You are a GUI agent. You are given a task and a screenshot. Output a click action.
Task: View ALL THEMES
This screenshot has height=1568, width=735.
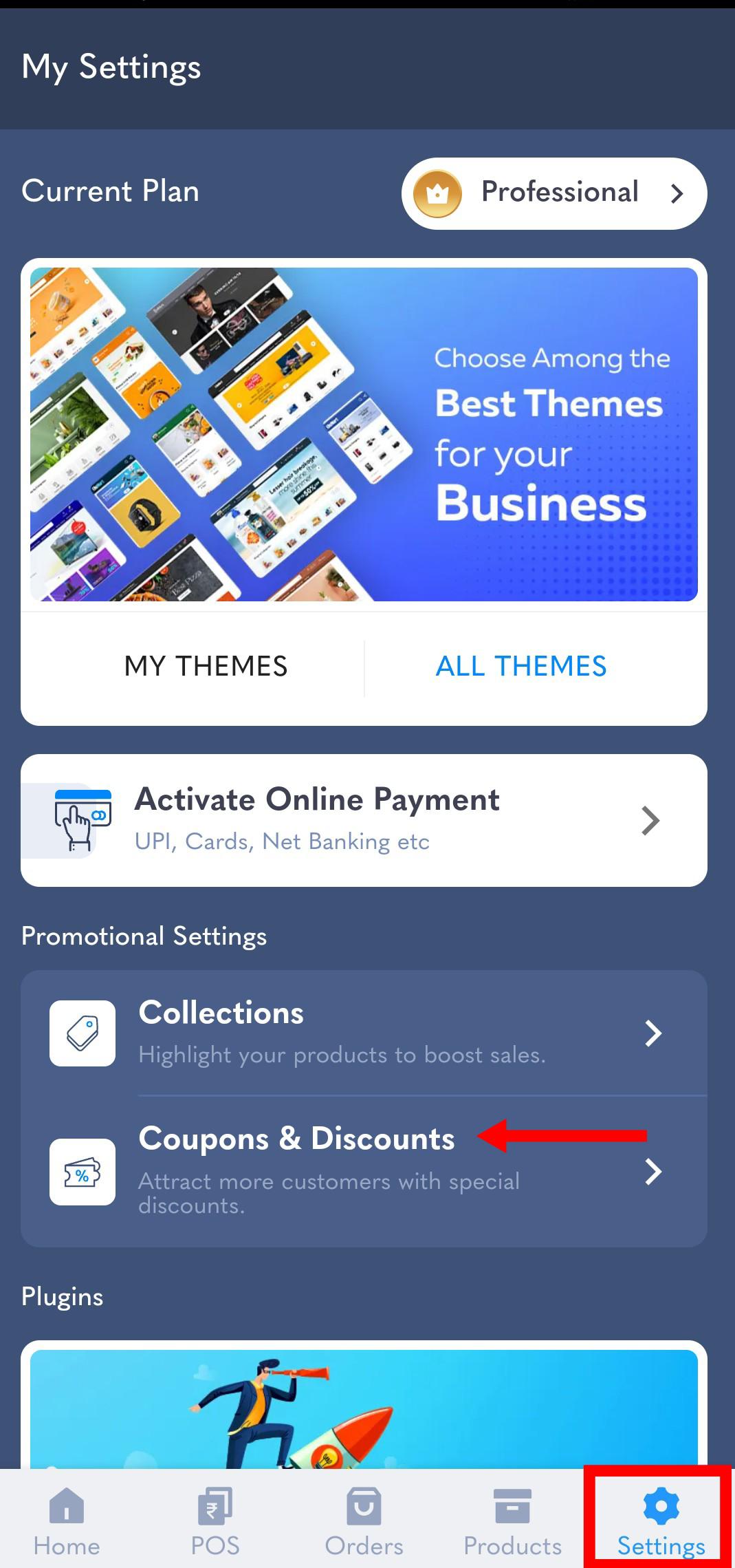coord(521,667)
